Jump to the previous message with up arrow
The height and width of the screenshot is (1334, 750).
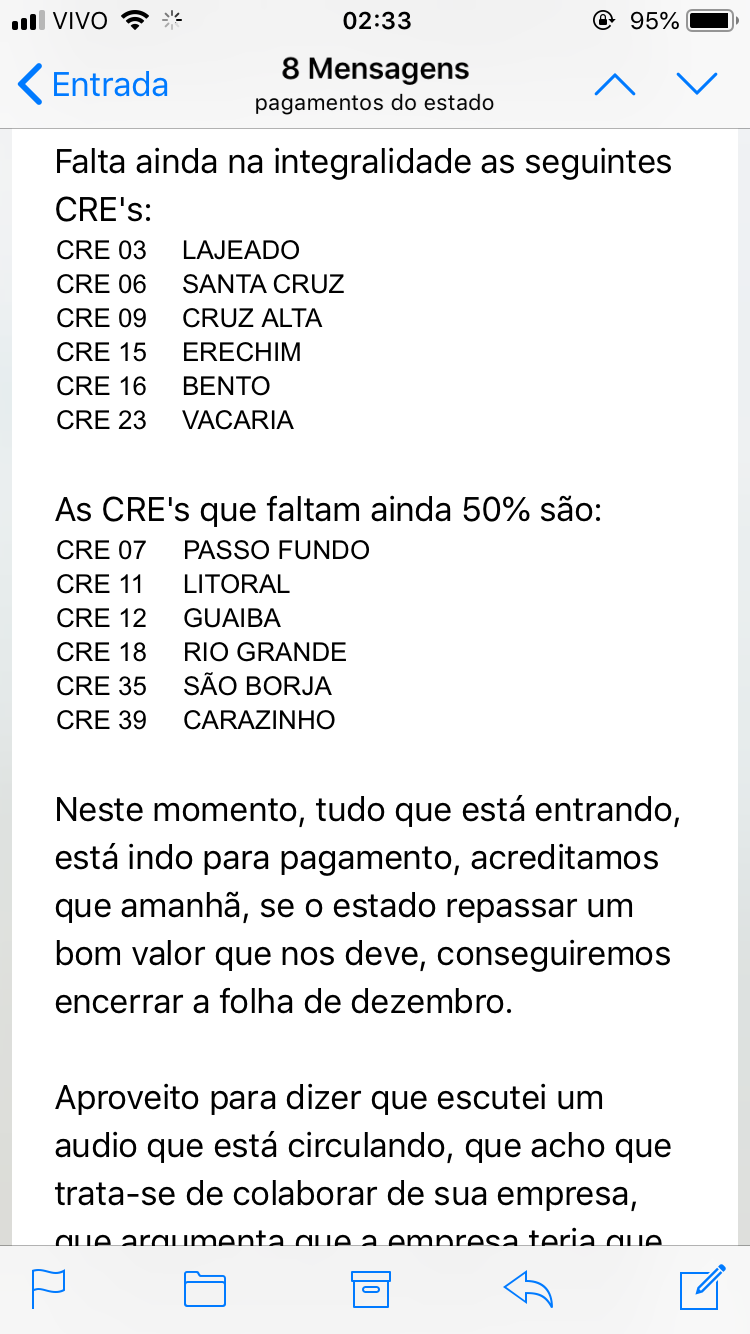[614, 85]
